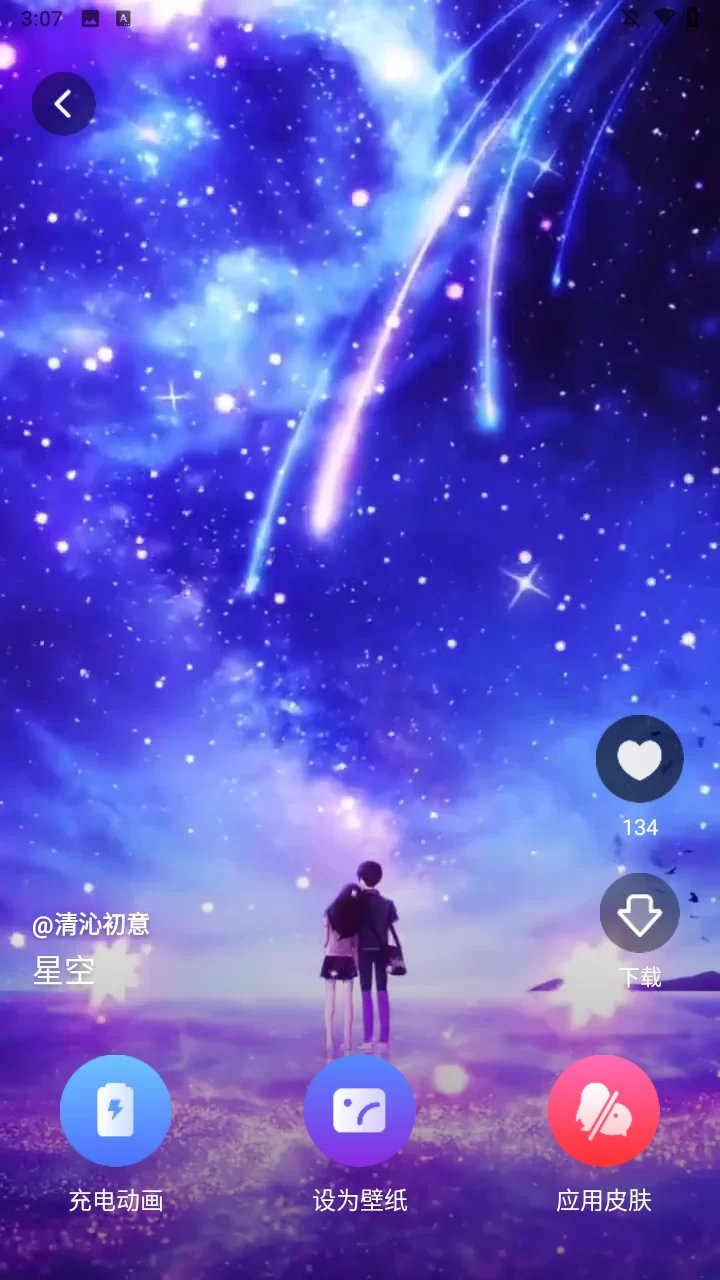Enable this wallpaper skin with 应用皮肤
Screen dimensions: 720x1280
pos(603,1110)
